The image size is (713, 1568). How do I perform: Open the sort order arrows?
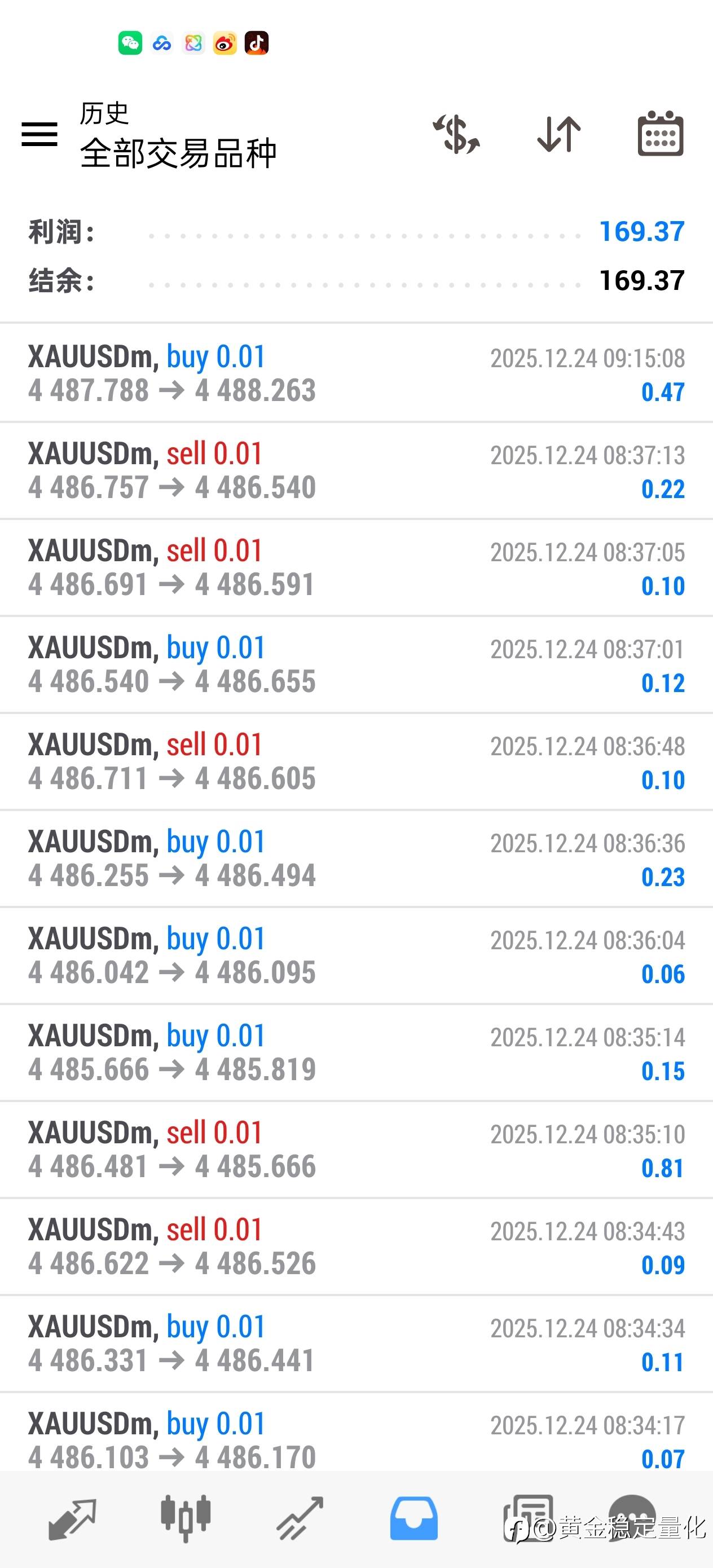pos(559,134)
